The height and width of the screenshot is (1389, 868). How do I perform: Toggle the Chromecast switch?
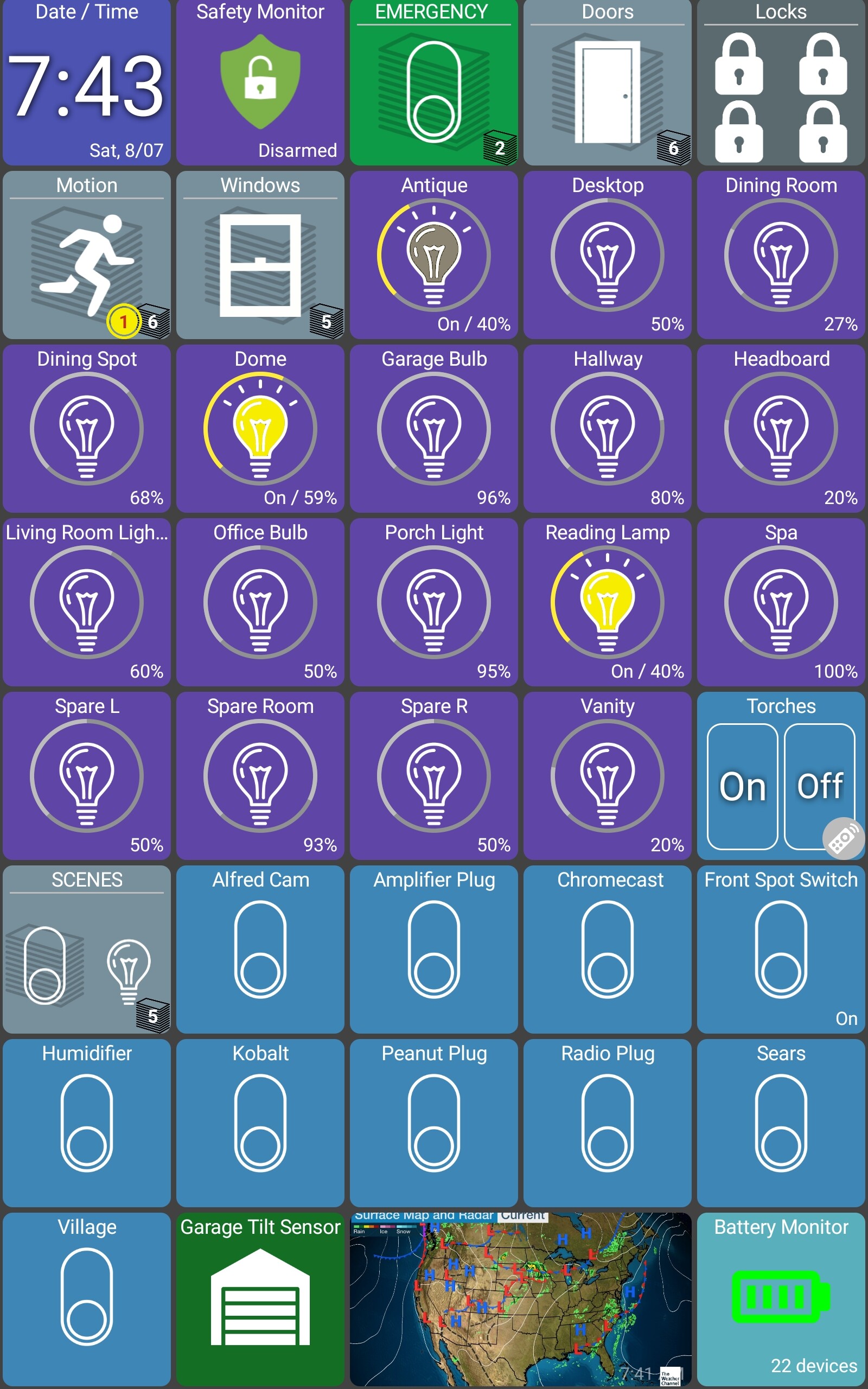point(608,950)
